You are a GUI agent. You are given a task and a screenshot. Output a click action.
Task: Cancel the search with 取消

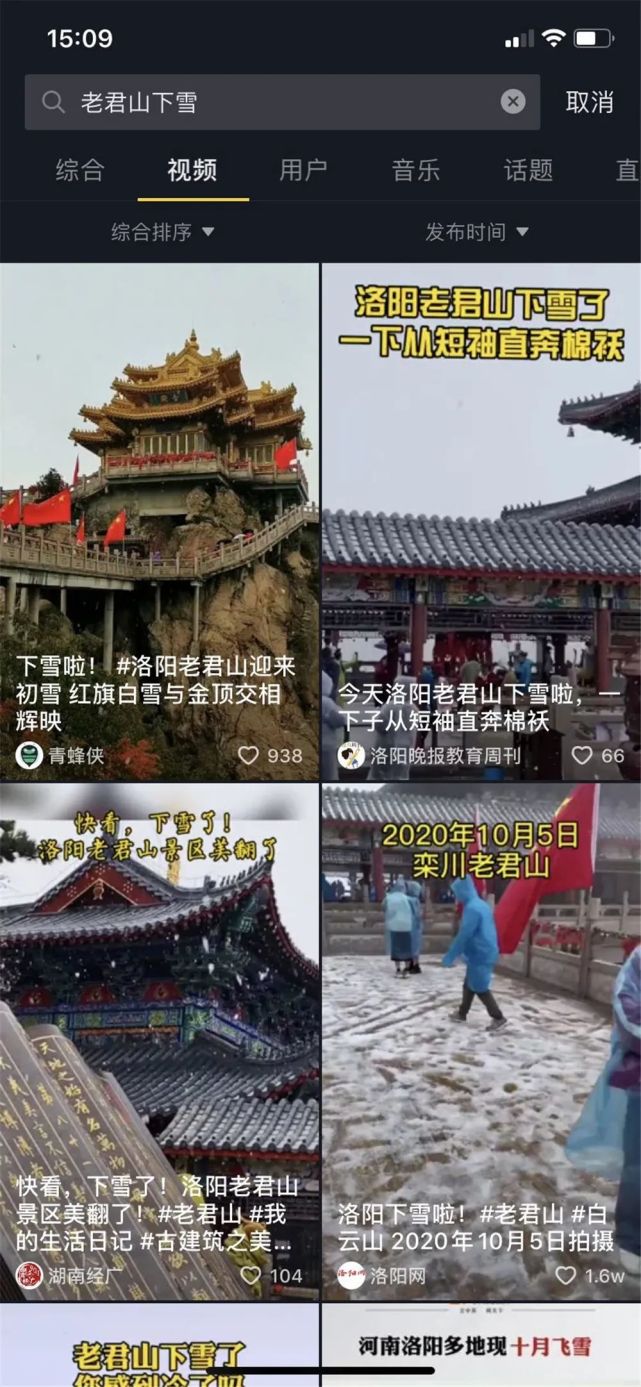(x=589, y=102)
